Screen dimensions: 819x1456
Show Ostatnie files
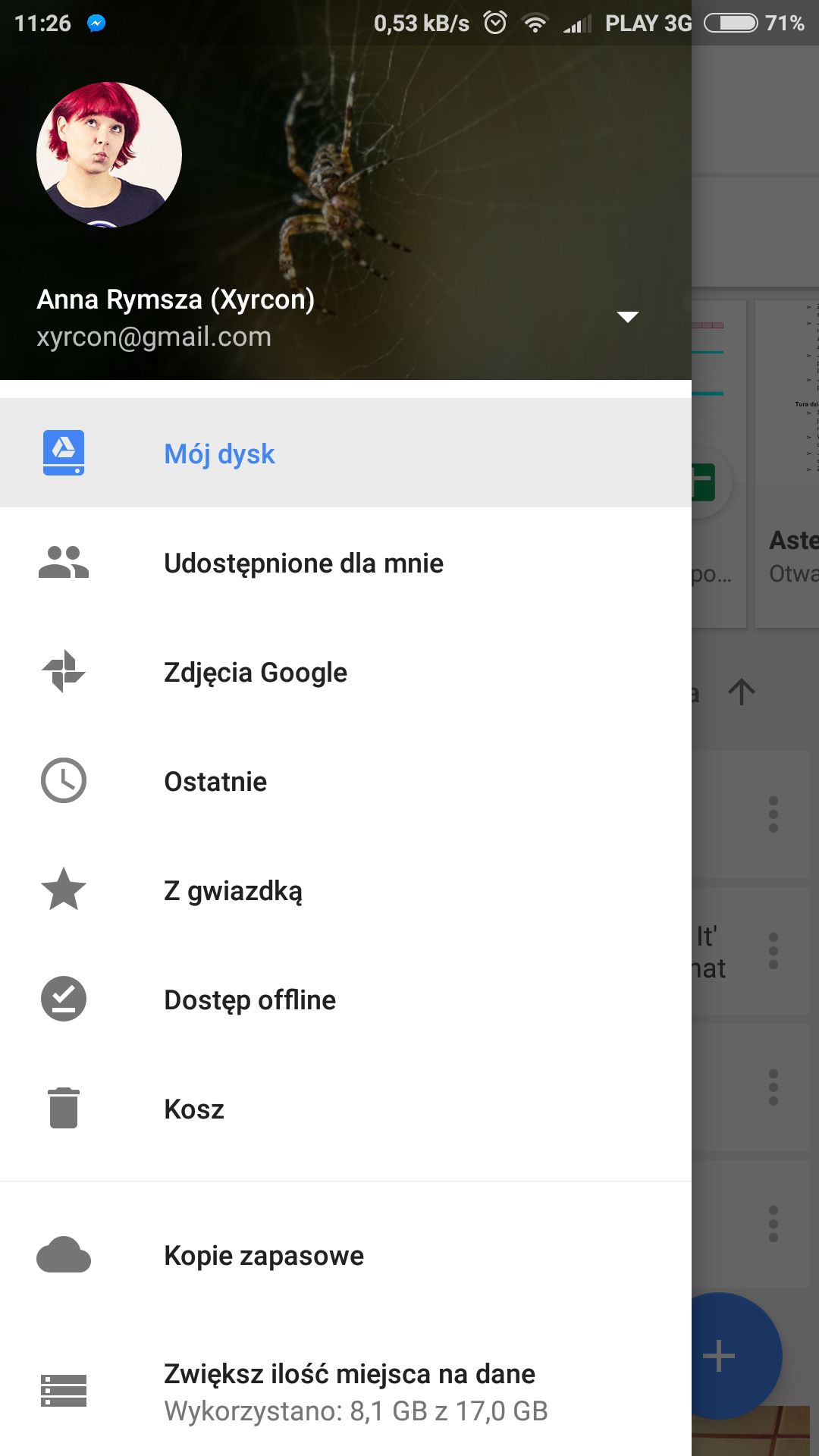click(x=346, y=781)
